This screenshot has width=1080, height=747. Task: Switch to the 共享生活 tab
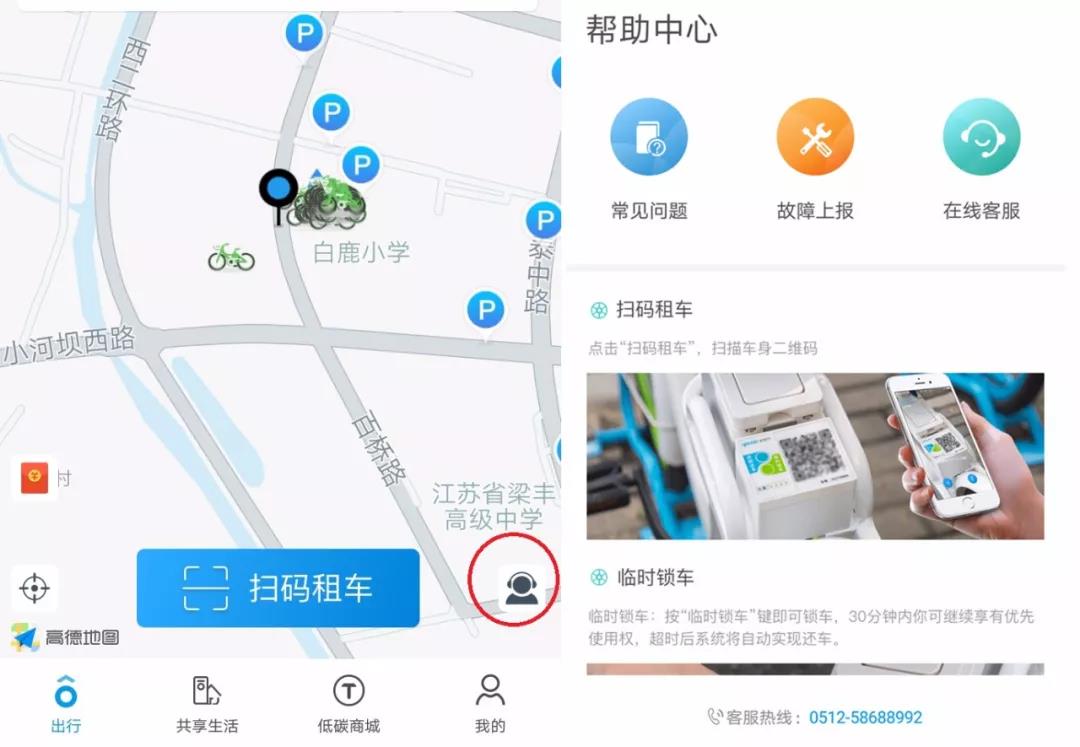tap(207, 704)
